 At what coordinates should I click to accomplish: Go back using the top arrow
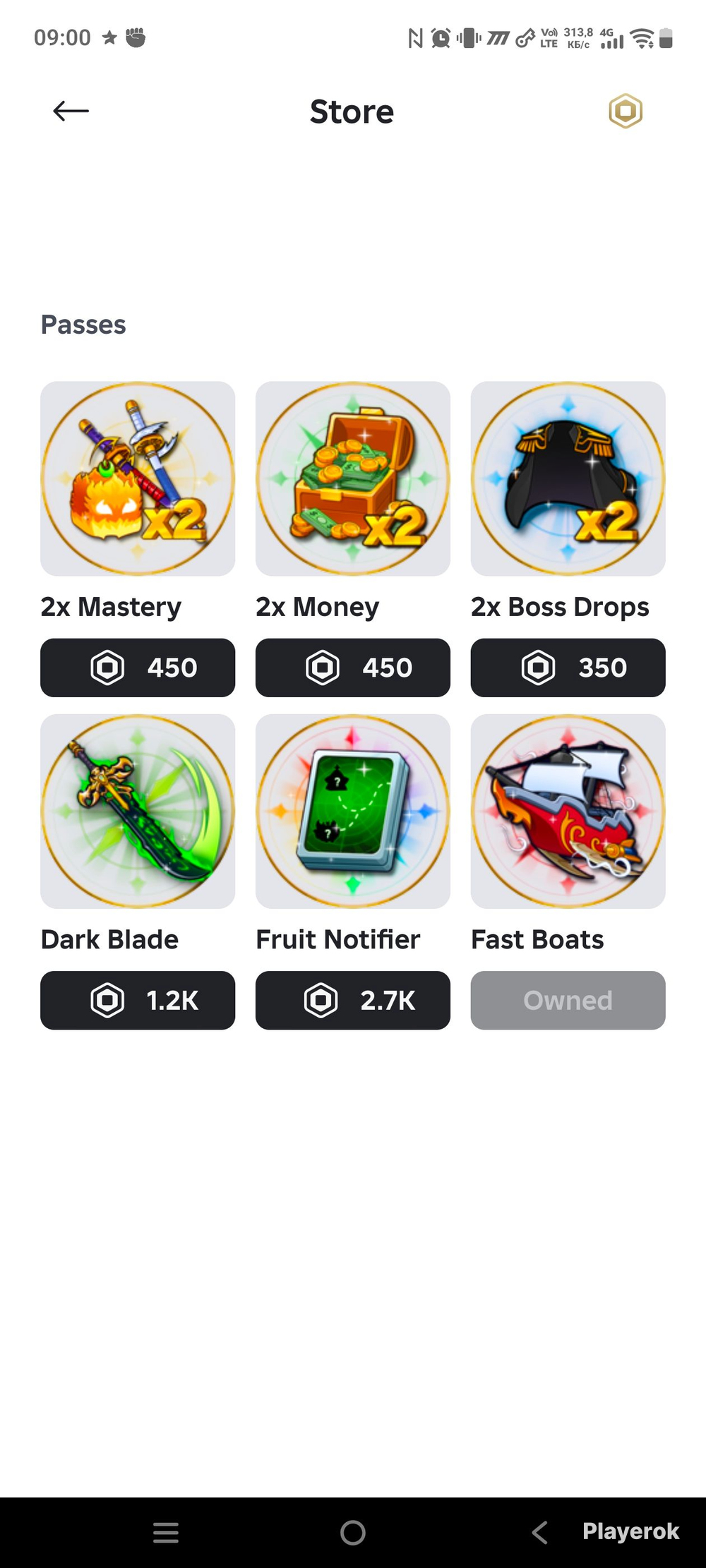click(x=71, y=111)
